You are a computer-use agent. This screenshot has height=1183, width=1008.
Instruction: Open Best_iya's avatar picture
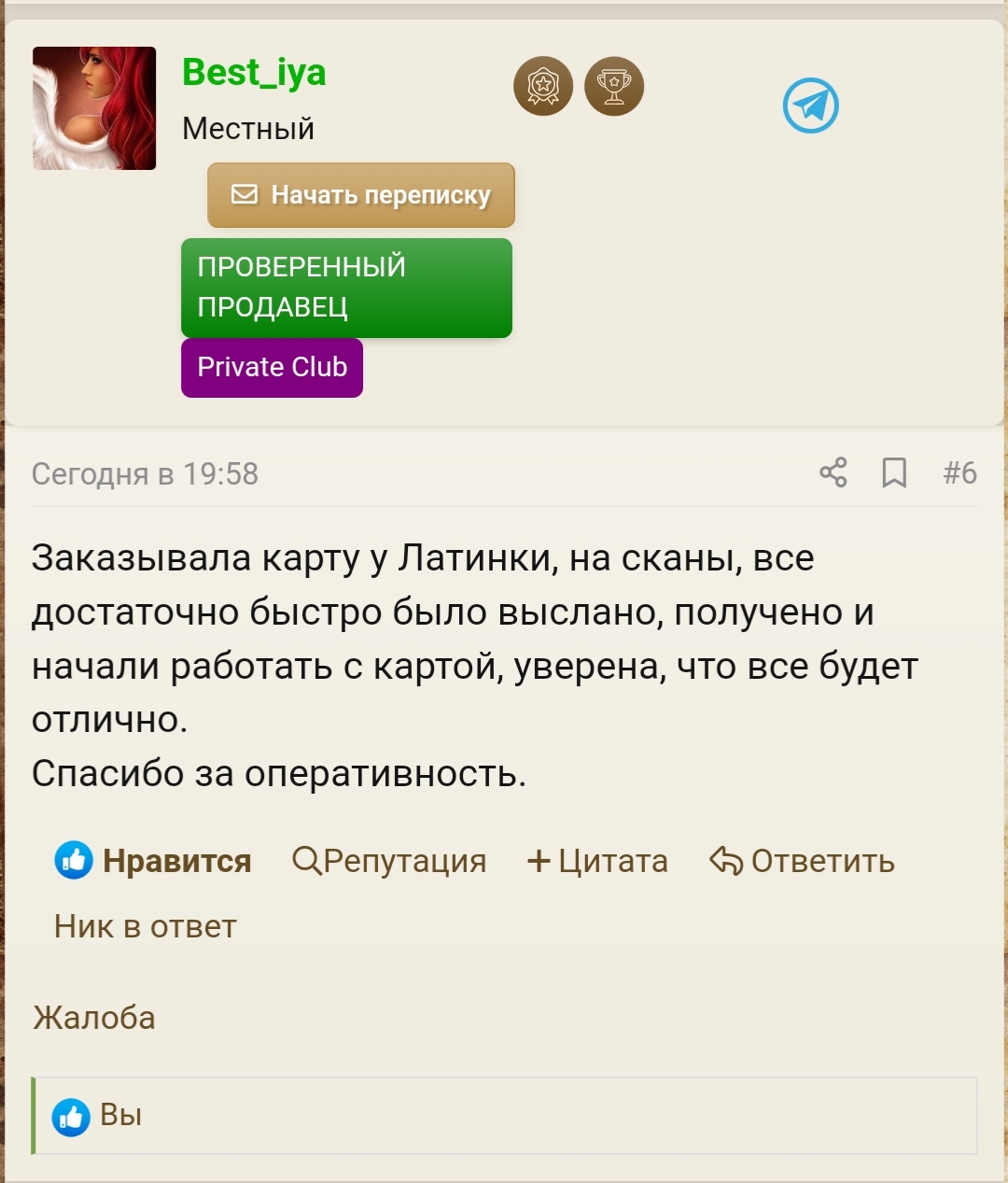[94, 108]
